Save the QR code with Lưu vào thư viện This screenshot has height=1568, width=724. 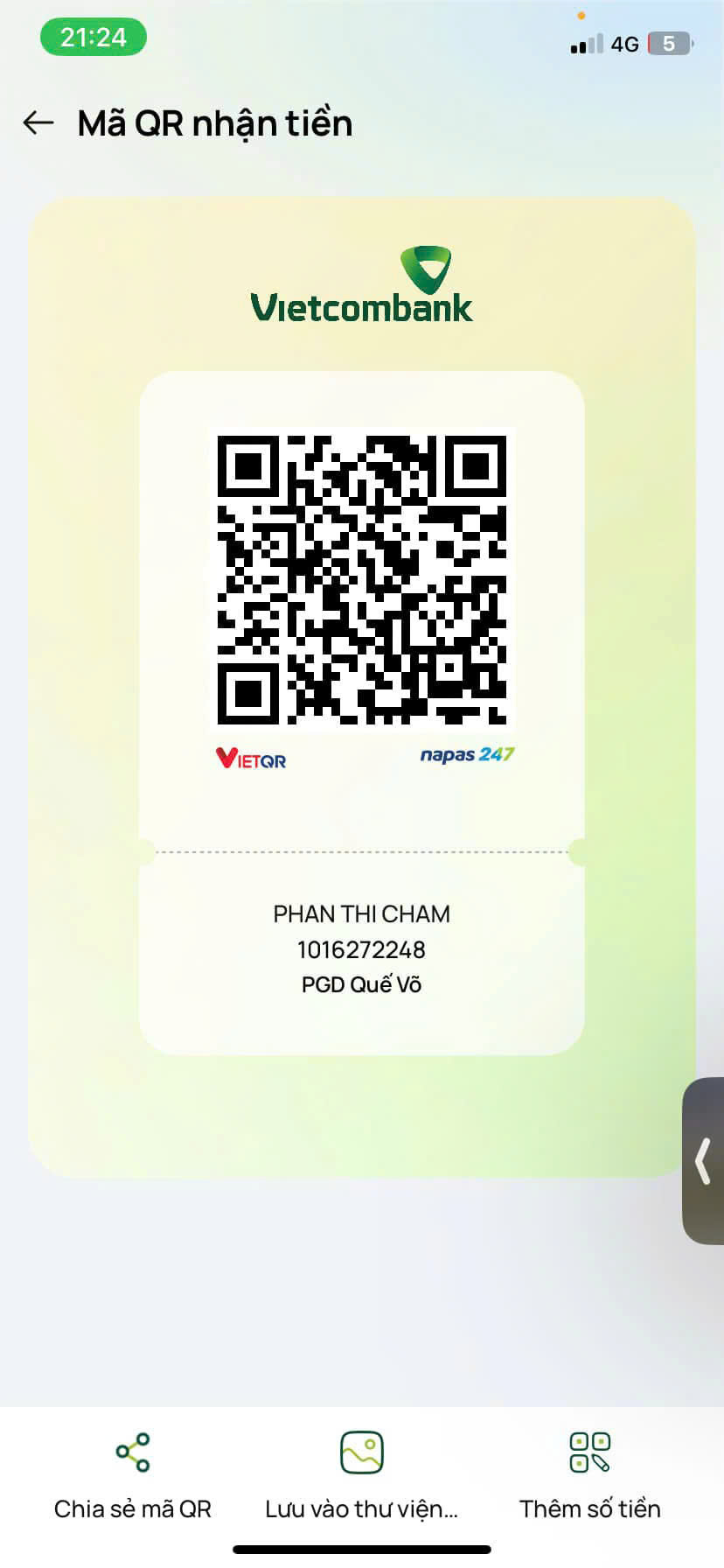click(x=361, y=1475)
